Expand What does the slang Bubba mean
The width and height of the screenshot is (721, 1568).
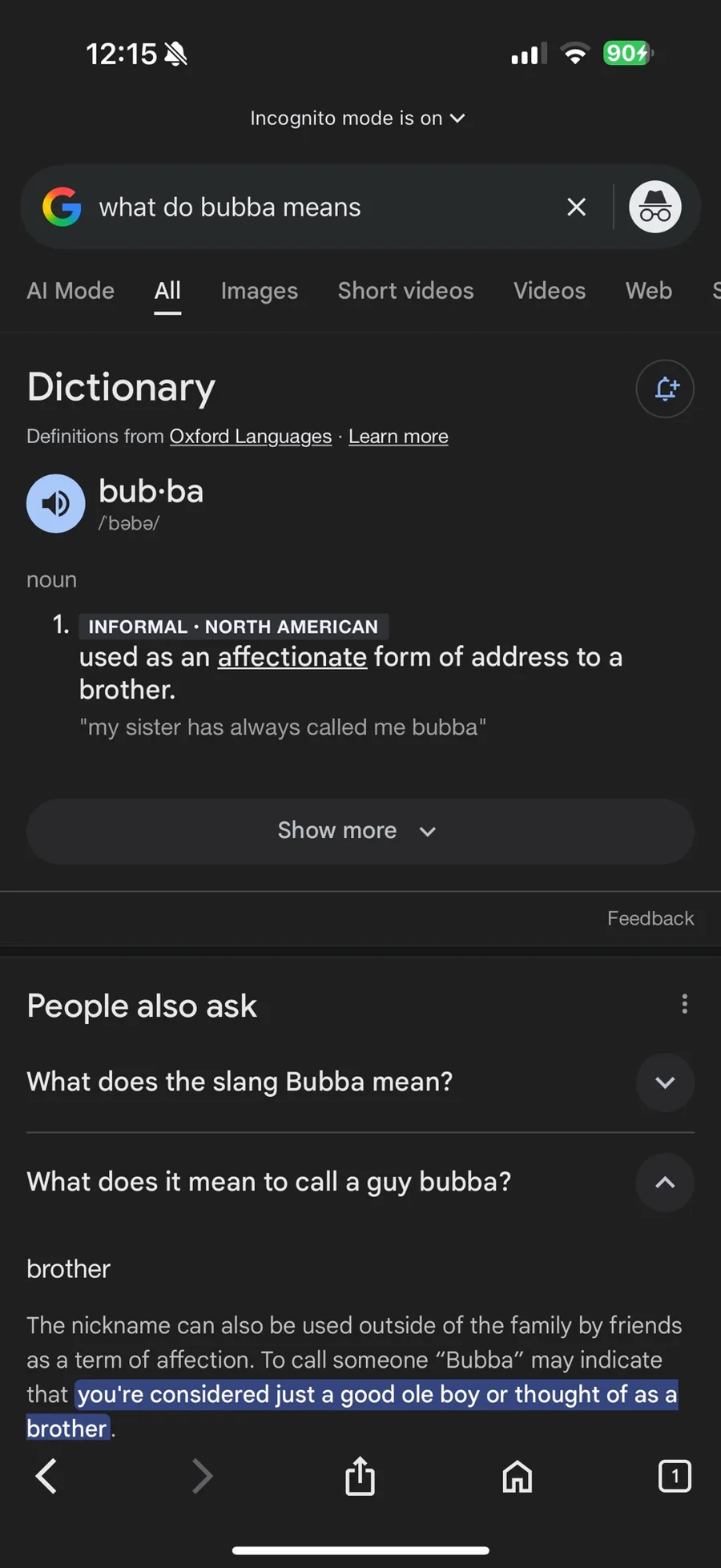tap(360, 1082)
